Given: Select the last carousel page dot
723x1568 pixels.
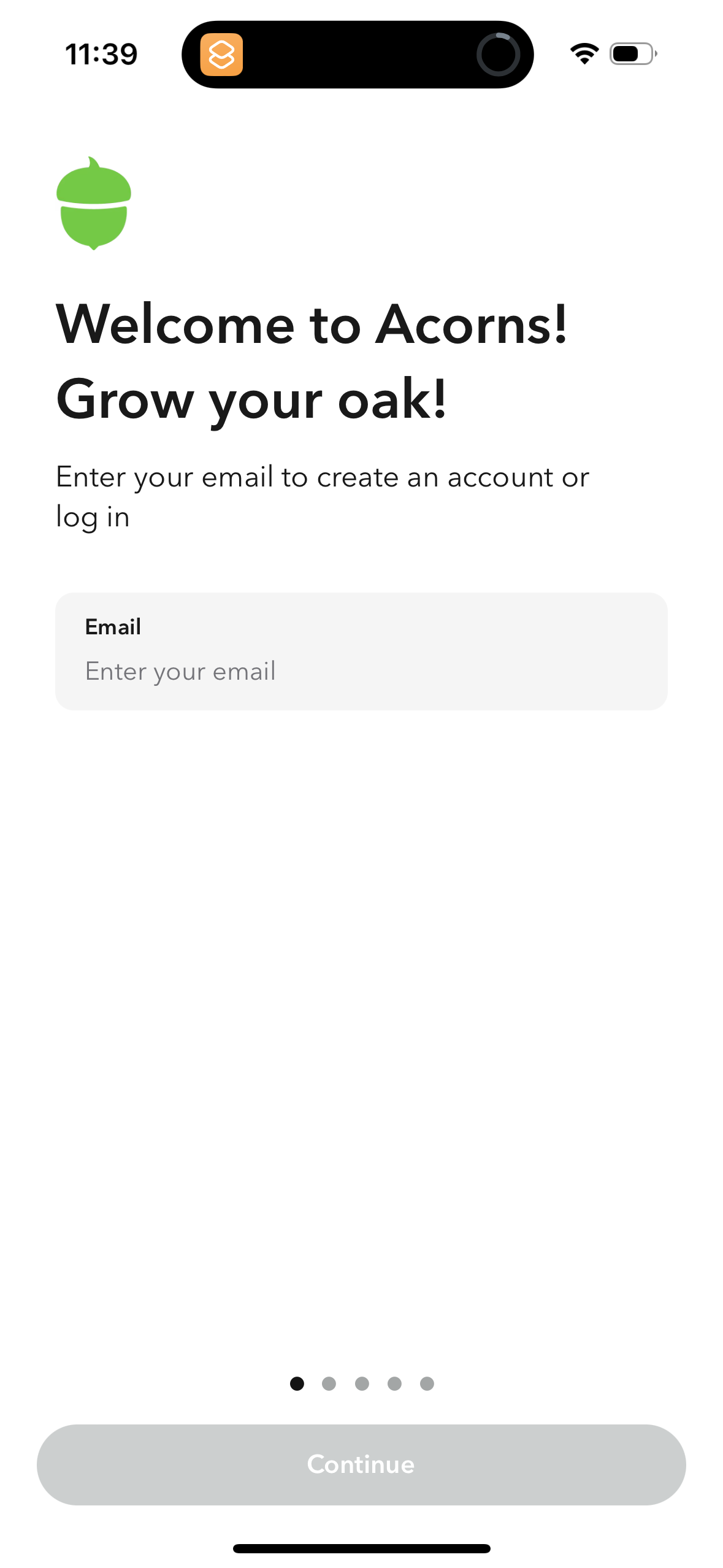Looking at the screenshot, I should click(427, 1383).
